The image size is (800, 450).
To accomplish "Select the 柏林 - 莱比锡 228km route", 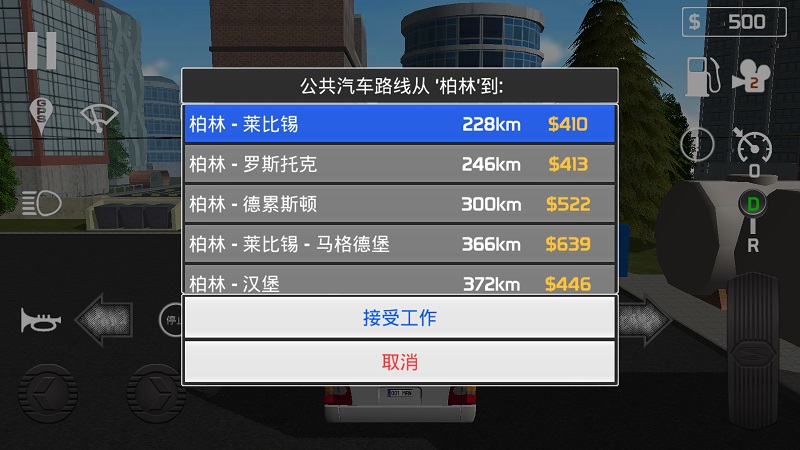I will (399, 125).
